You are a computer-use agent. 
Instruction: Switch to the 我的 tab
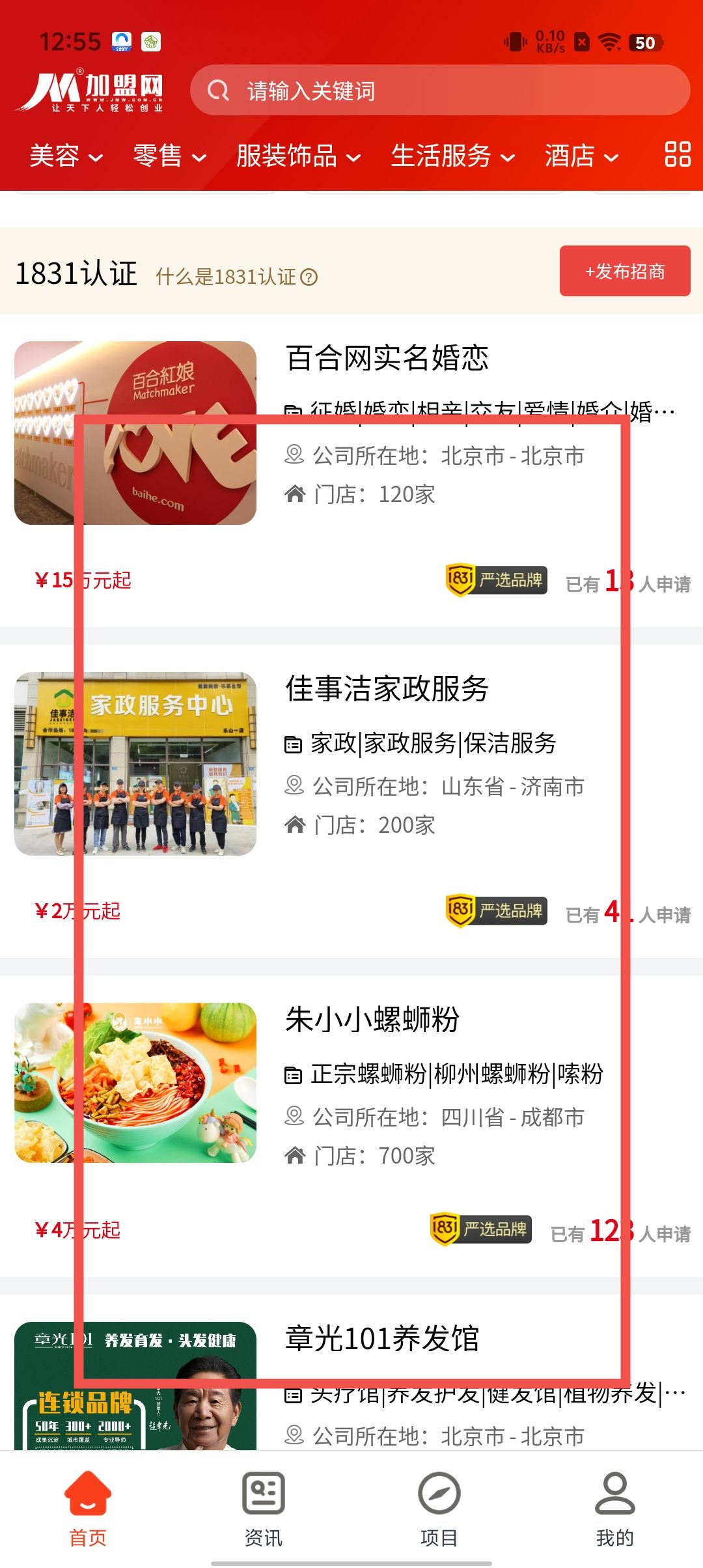point(614,1508)
